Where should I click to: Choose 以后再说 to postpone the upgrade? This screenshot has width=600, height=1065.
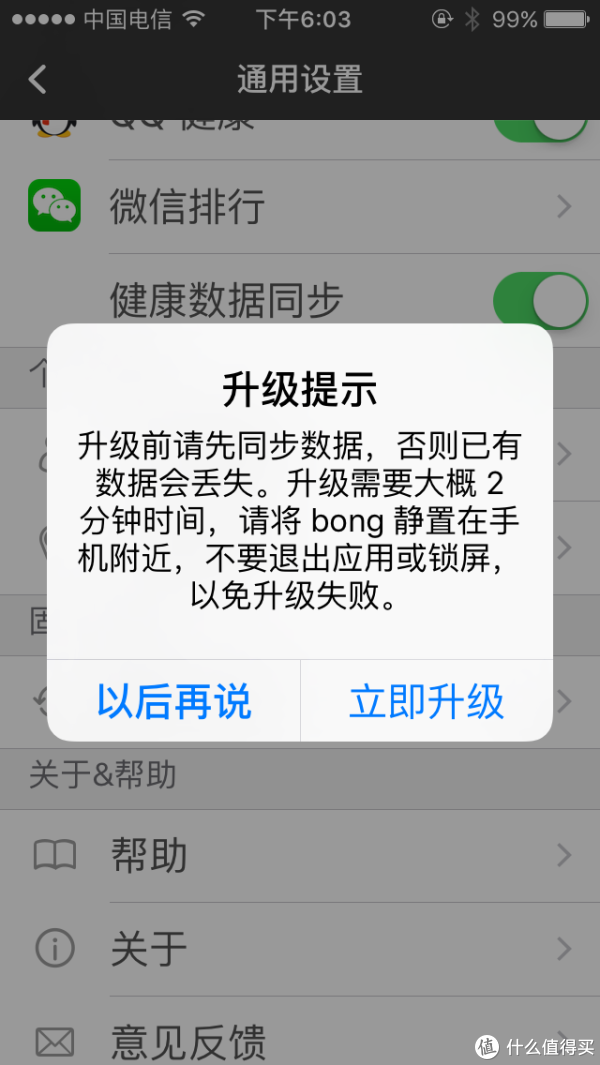pyautogui.click(x=174, y=701)
